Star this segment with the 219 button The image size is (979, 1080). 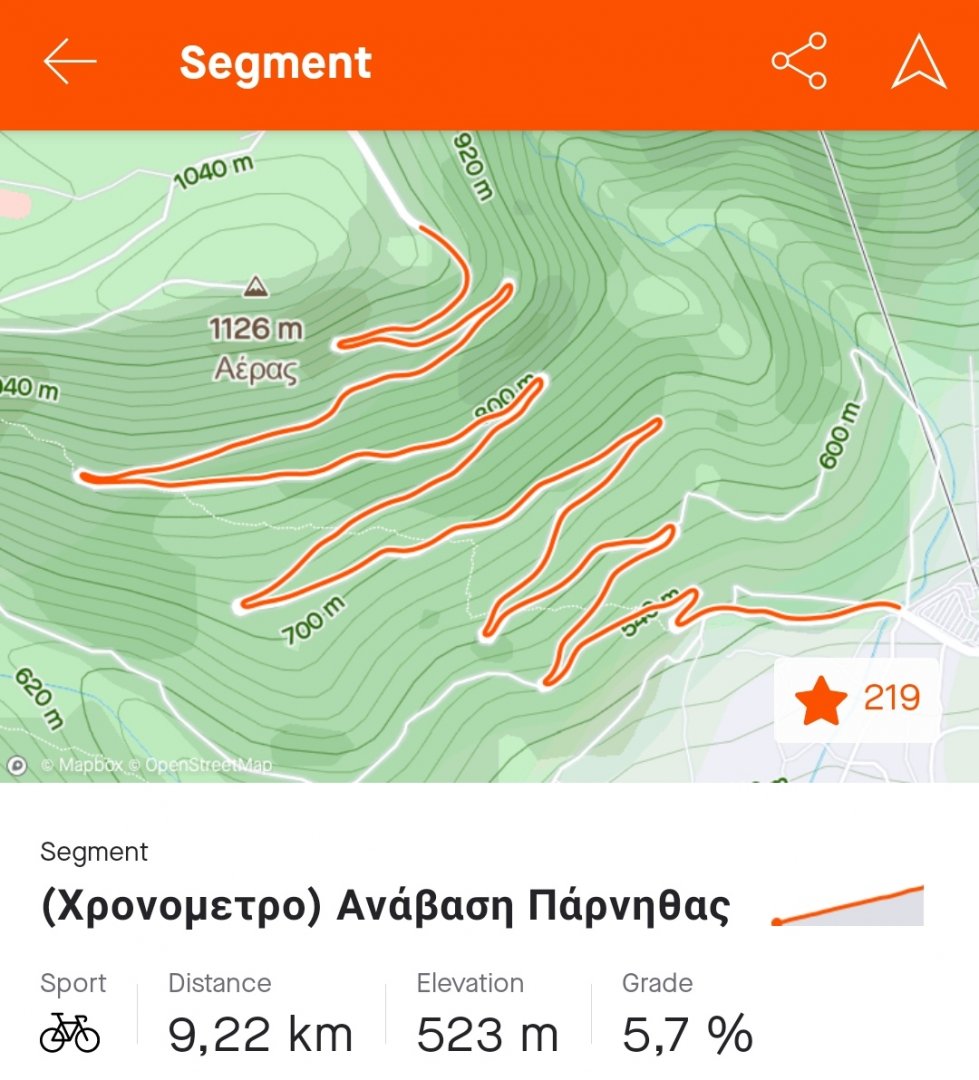click(857, 700)
